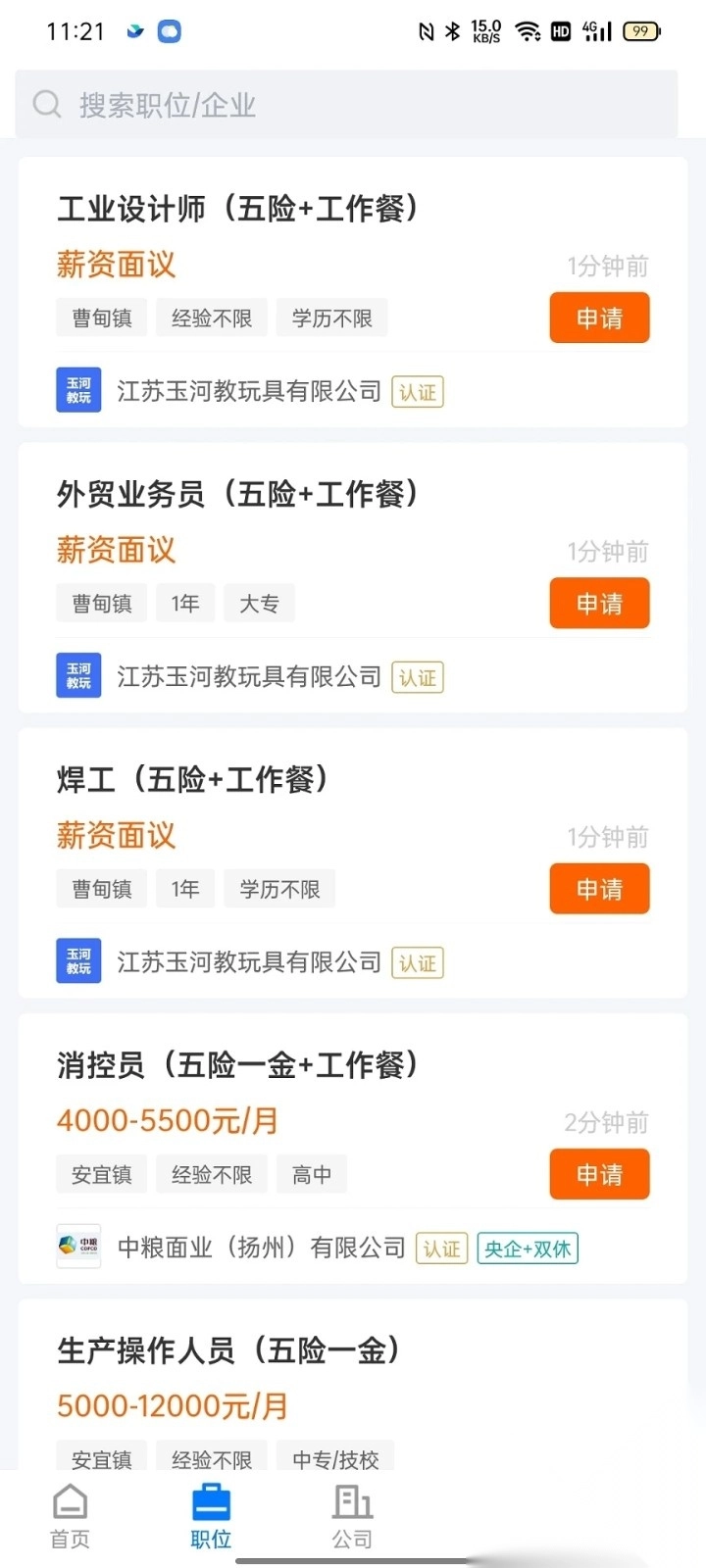Tap the 大专 education tag on 外贸业务员
The height and width of the screenshot is (1568, 706).
[x=259, y=603]
